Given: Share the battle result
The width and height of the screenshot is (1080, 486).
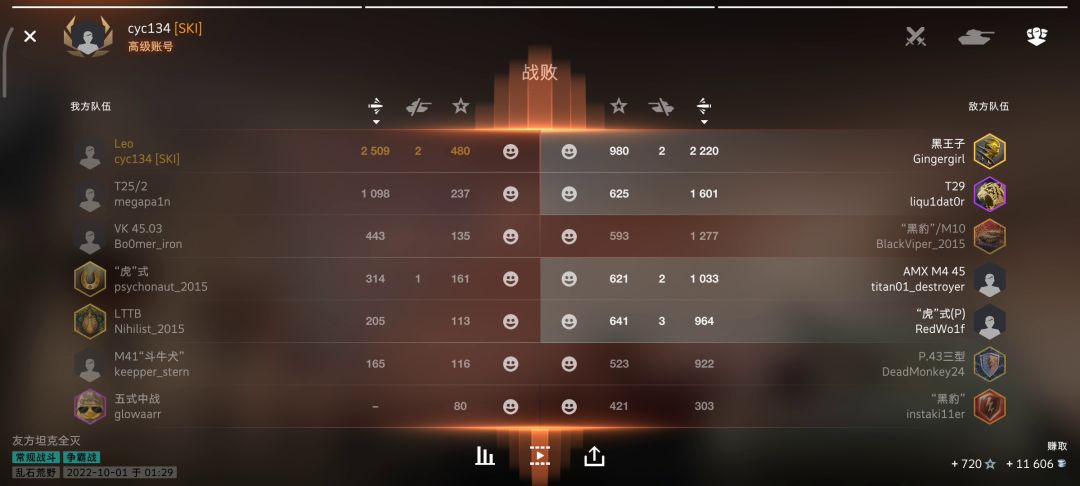Looking at the screenshot, I should tap(594, 456).
